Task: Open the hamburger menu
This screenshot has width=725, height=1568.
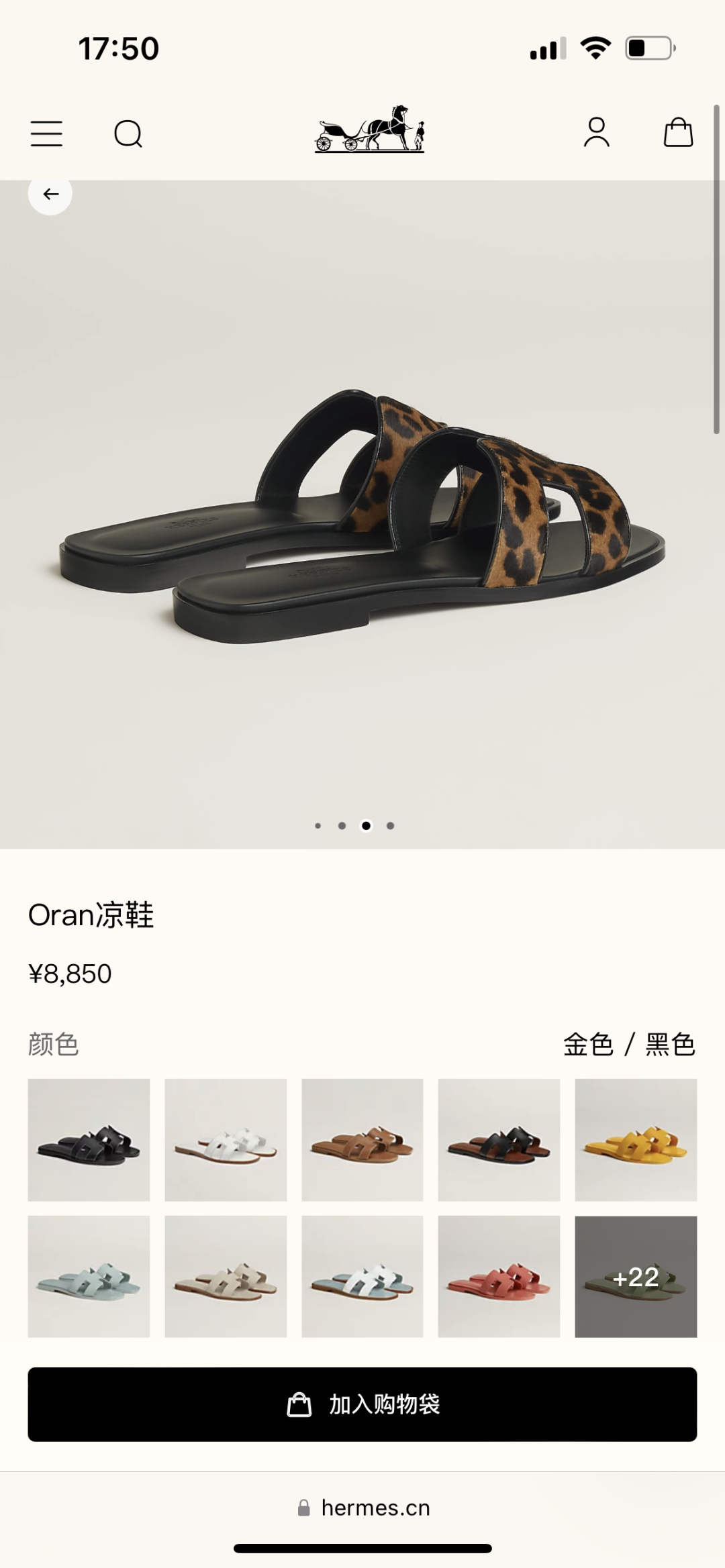Action: (x=46, y=134)
